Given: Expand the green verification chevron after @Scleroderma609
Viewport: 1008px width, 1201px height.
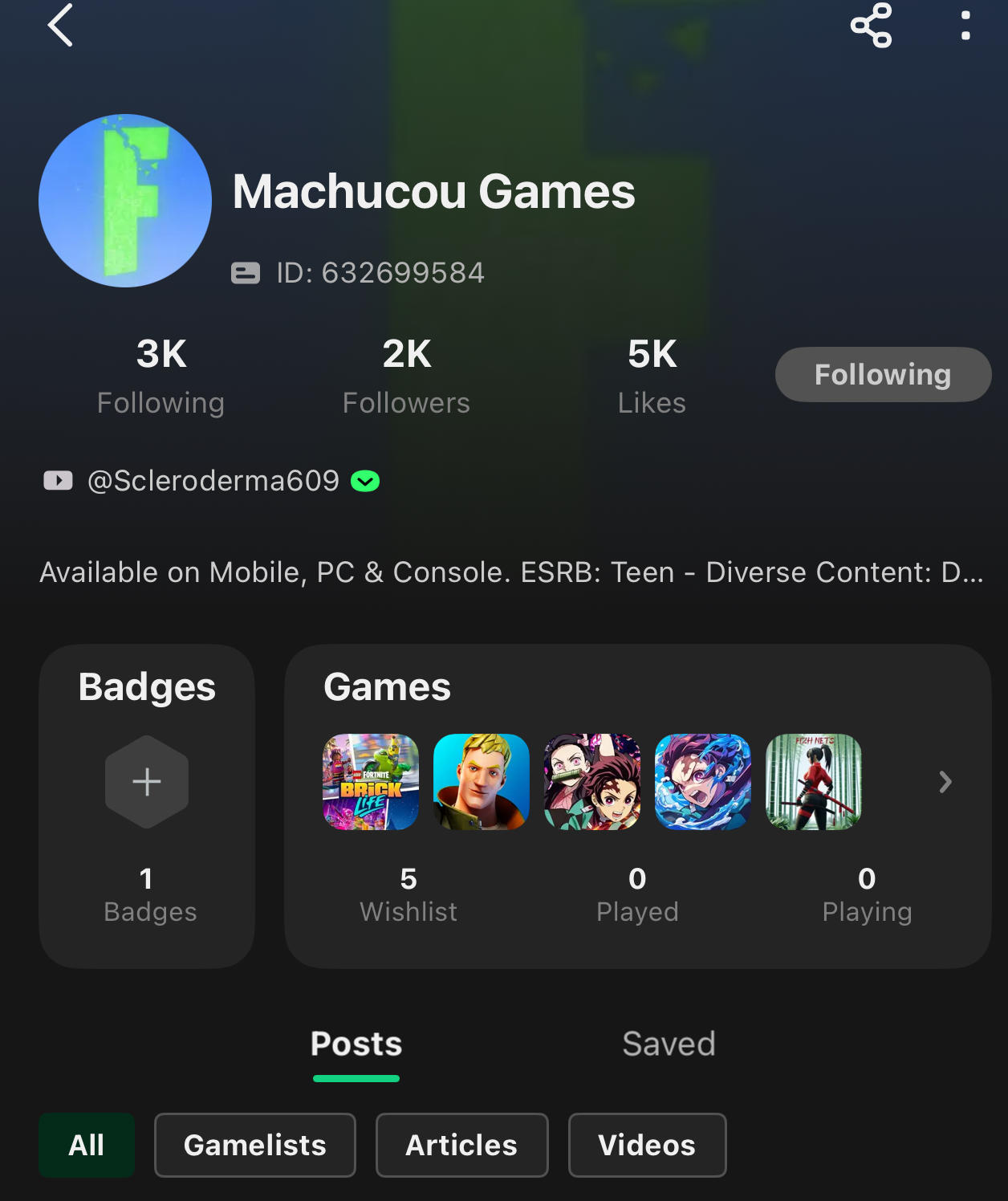Looking at the screenshot, I should coord(365,480).
